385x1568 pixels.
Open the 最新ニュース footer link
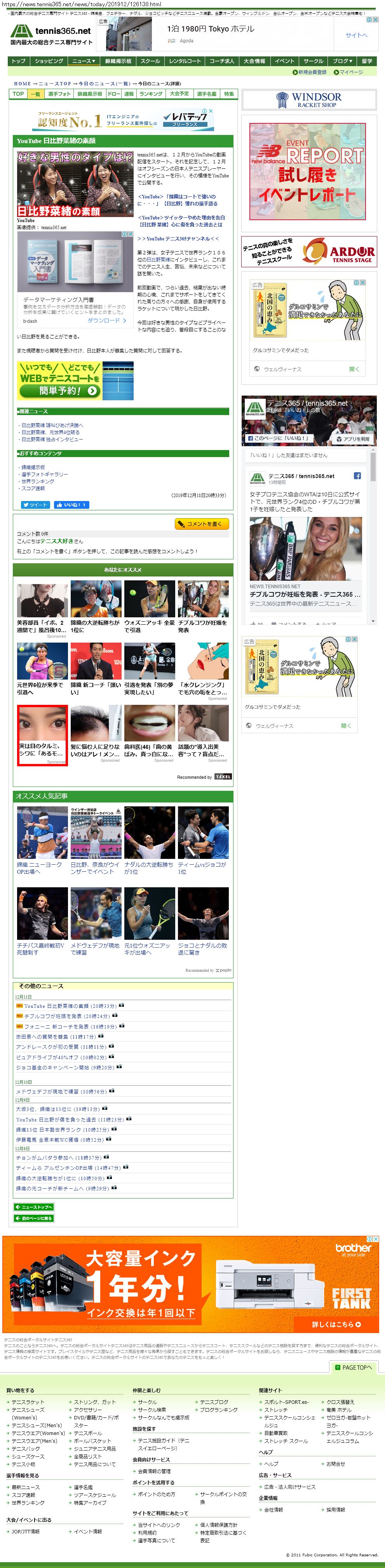pos(26,1487)
